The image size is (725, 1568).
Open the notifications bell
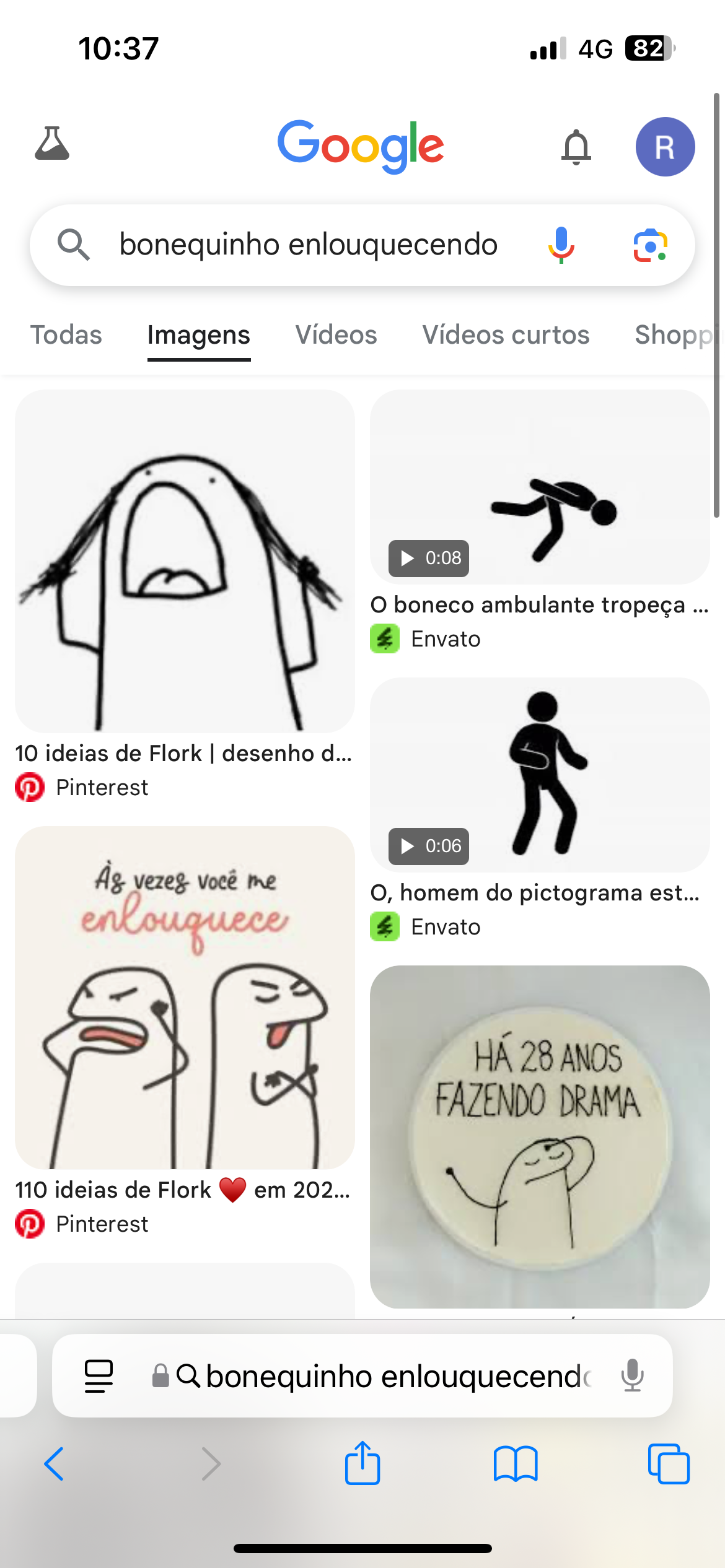(x=576, y=147)
